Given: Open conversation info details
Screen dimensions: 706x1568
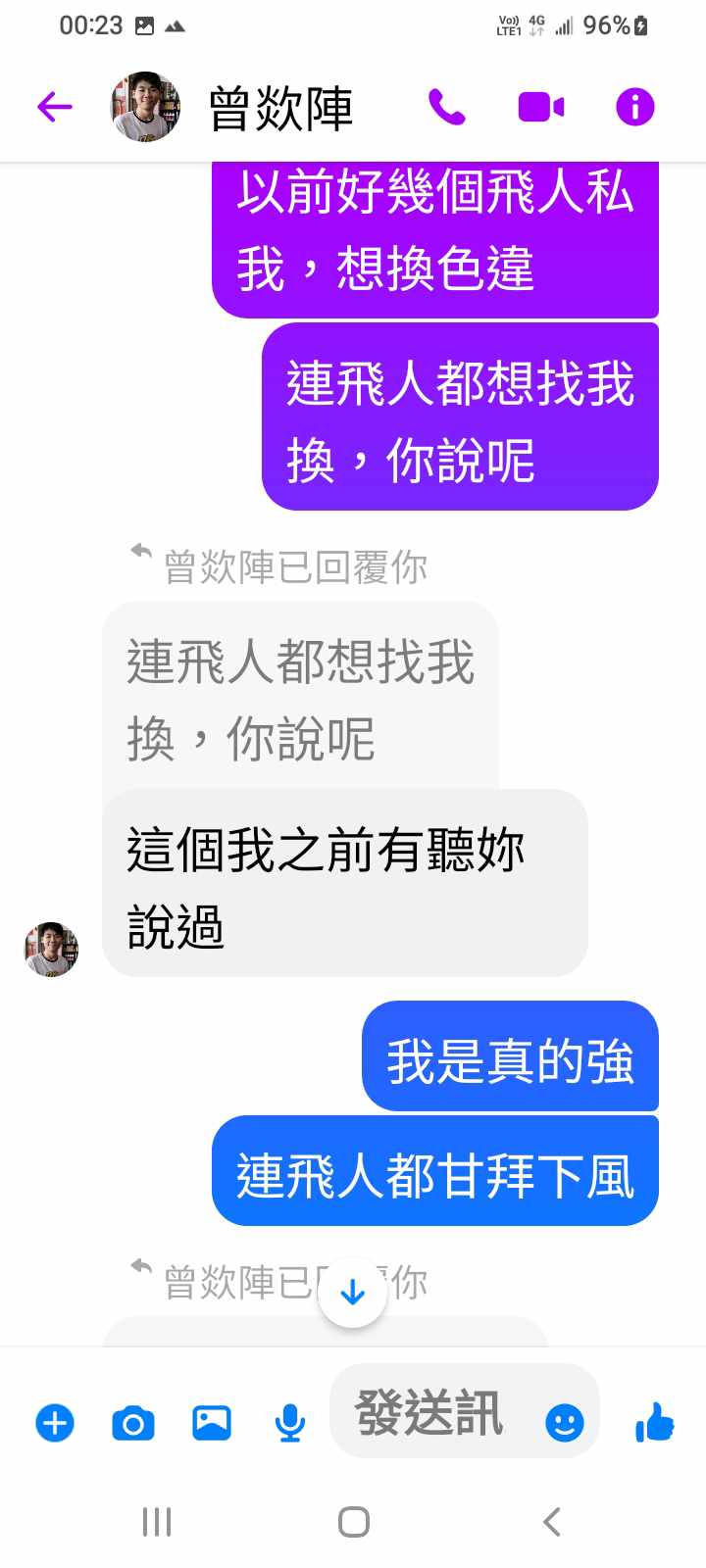Looking at the screenshot, I should [634, 107].
